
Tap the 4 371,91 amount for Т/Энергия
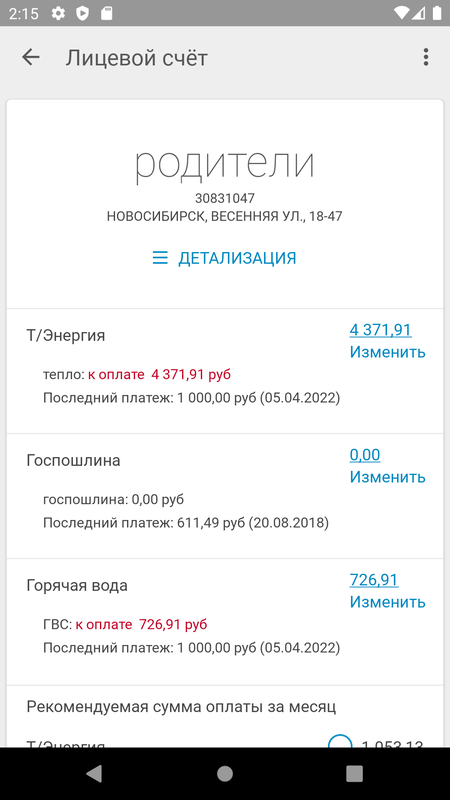click(x=380, y=330)
